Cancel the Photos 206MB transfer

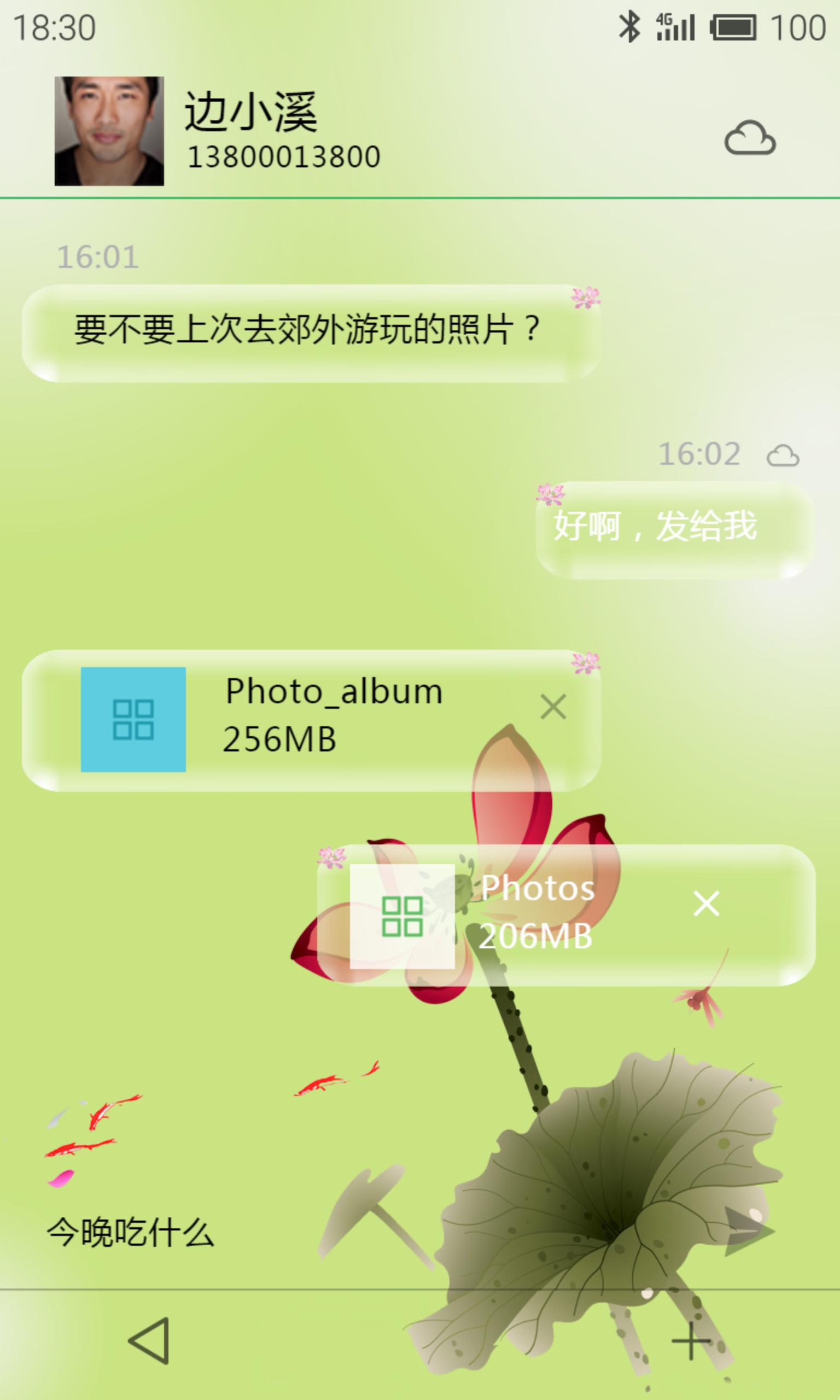click(x=706, y=903)
